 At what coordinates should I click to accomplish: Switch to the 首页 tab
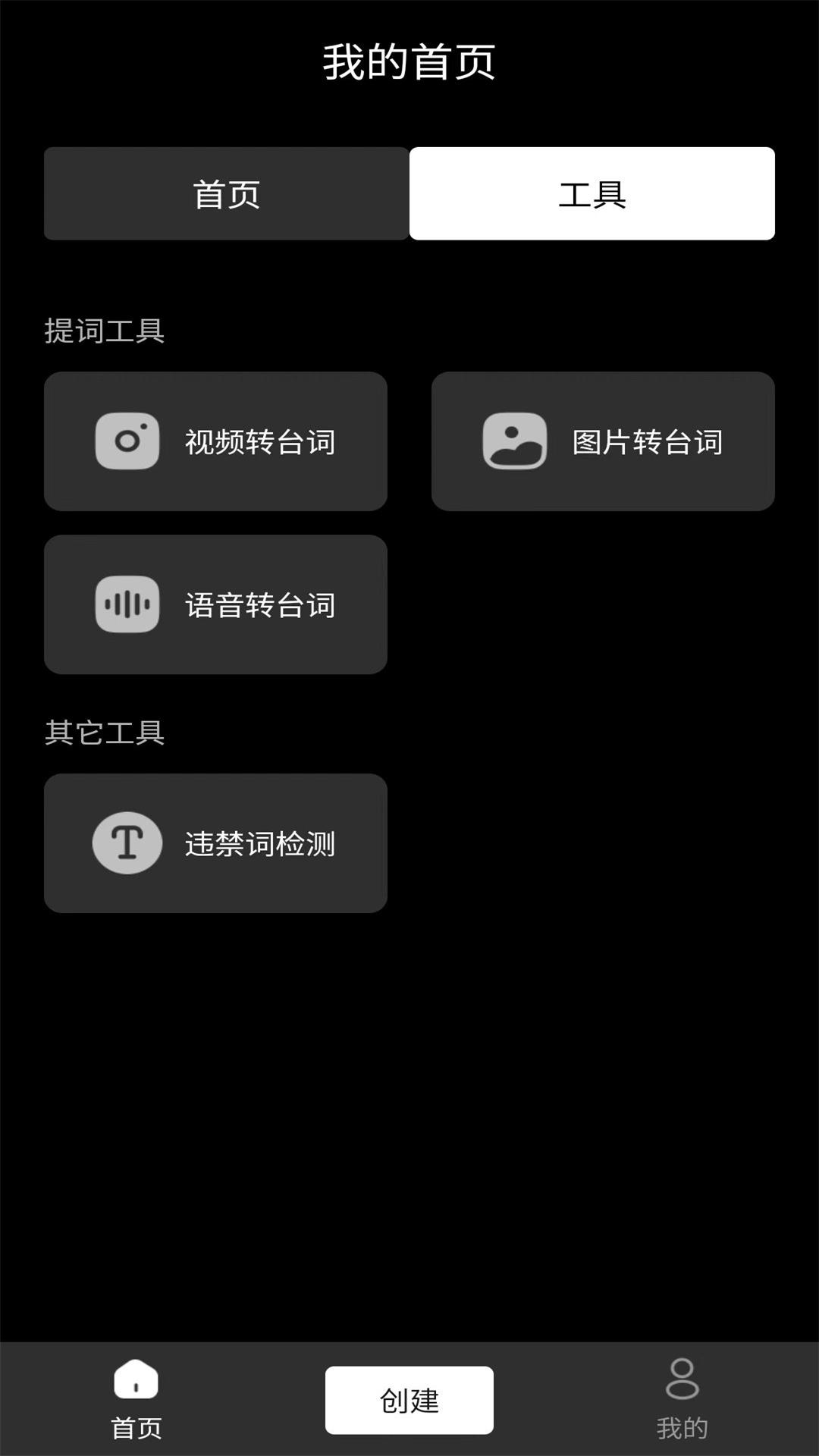point(227,194)
